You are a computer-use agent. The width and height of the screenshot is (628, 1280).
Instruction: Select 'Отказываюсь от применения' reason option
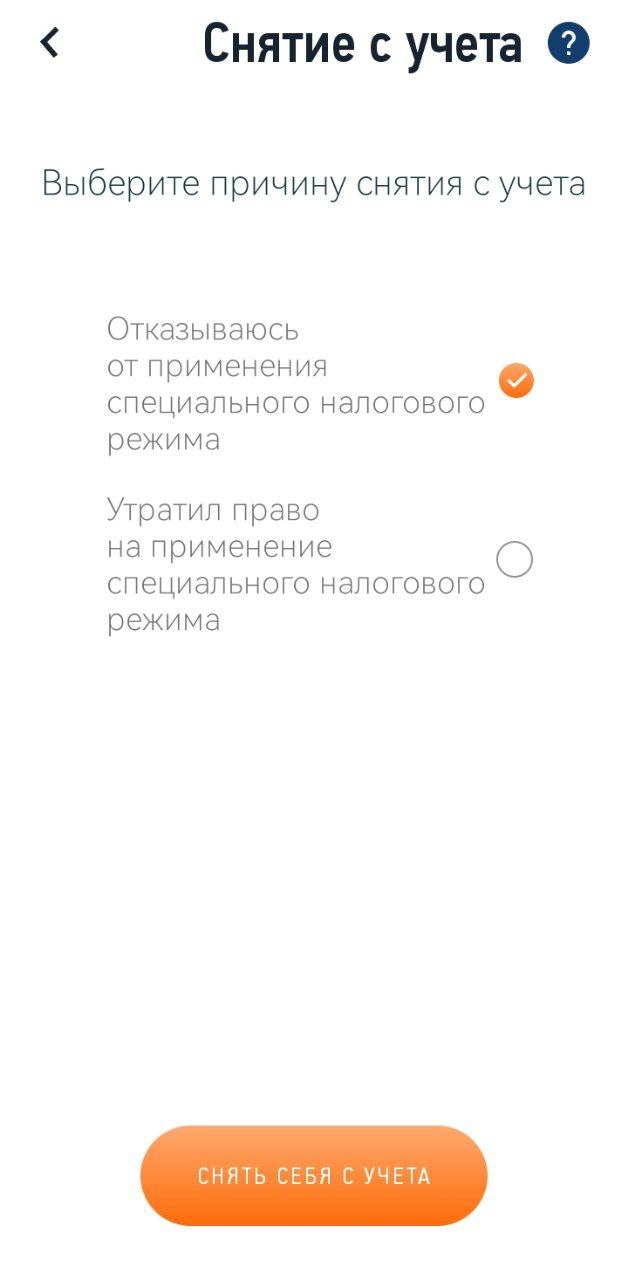pyautogui.click(x=320, y=384)
